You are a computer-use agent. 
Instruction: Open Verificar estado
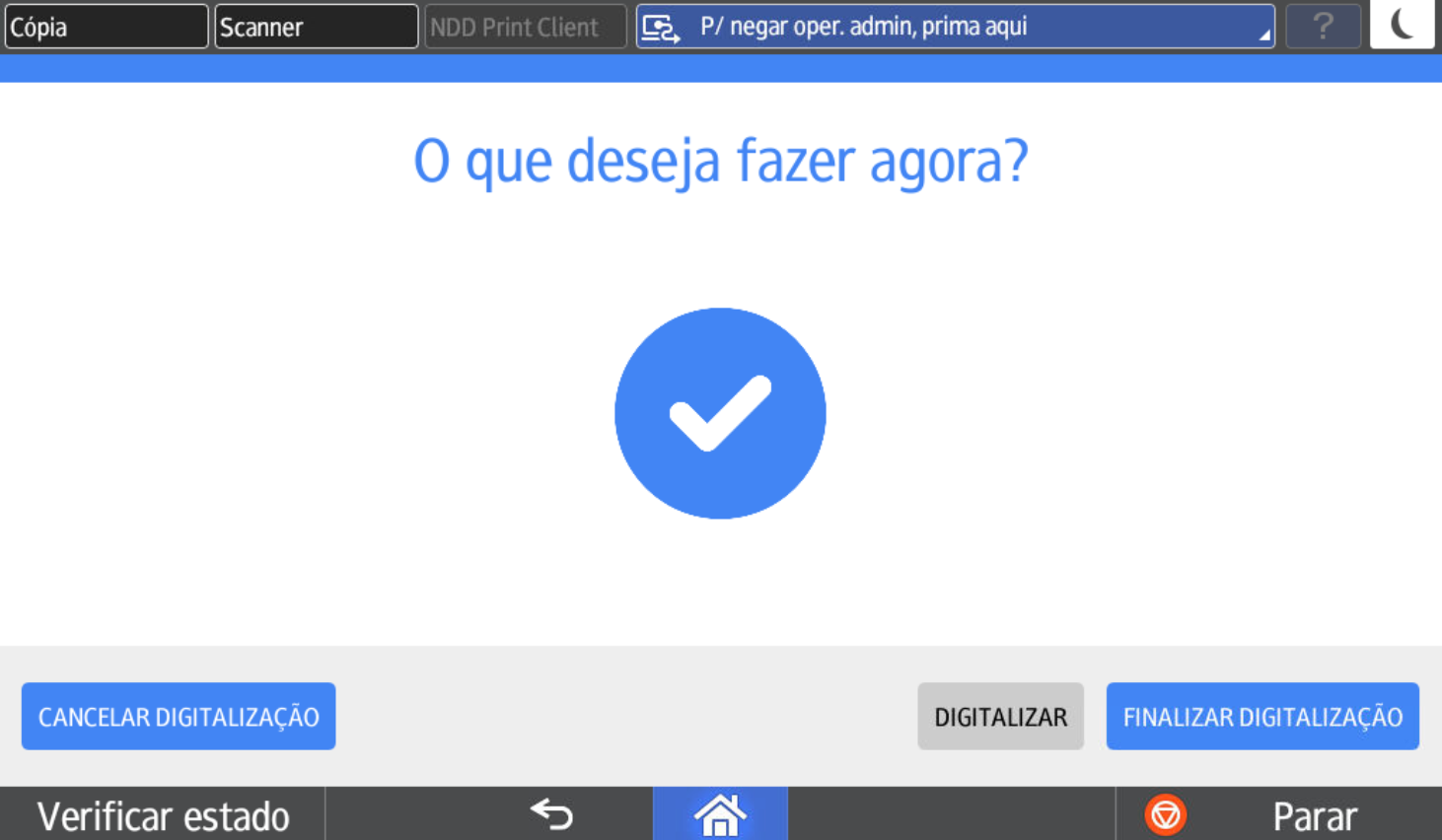(163, 815)
